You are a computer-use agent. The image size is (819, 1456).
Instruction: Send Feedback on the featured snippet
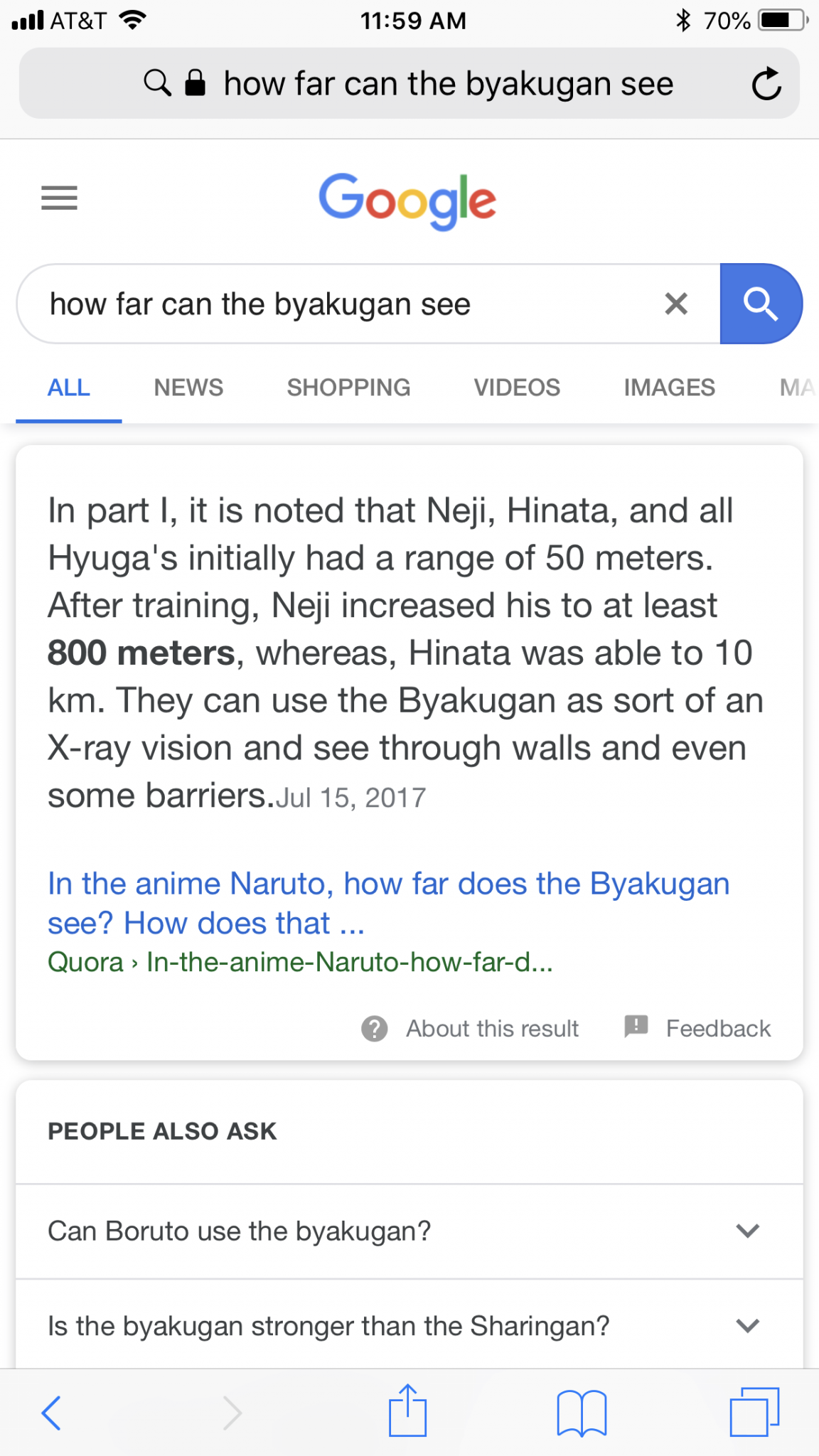[697, 1028]
